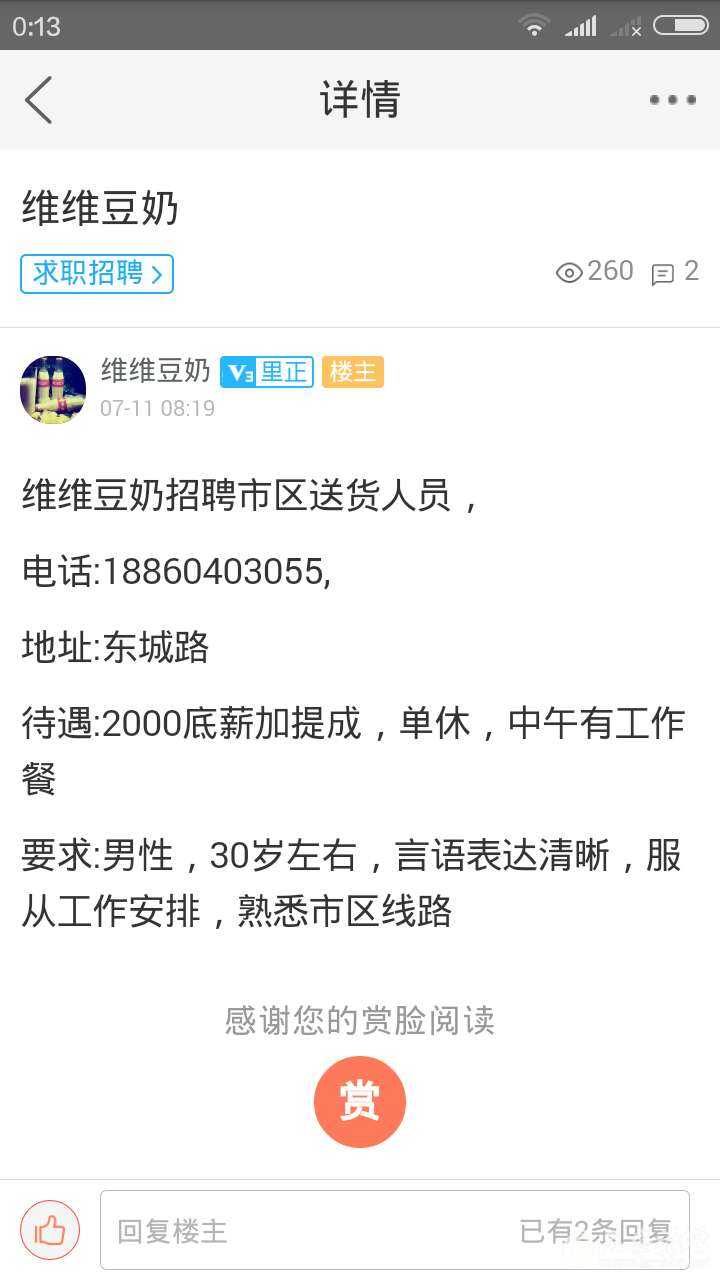Open the 求职招聘 category tag
720x1280 pixels.
pos(88,273)
